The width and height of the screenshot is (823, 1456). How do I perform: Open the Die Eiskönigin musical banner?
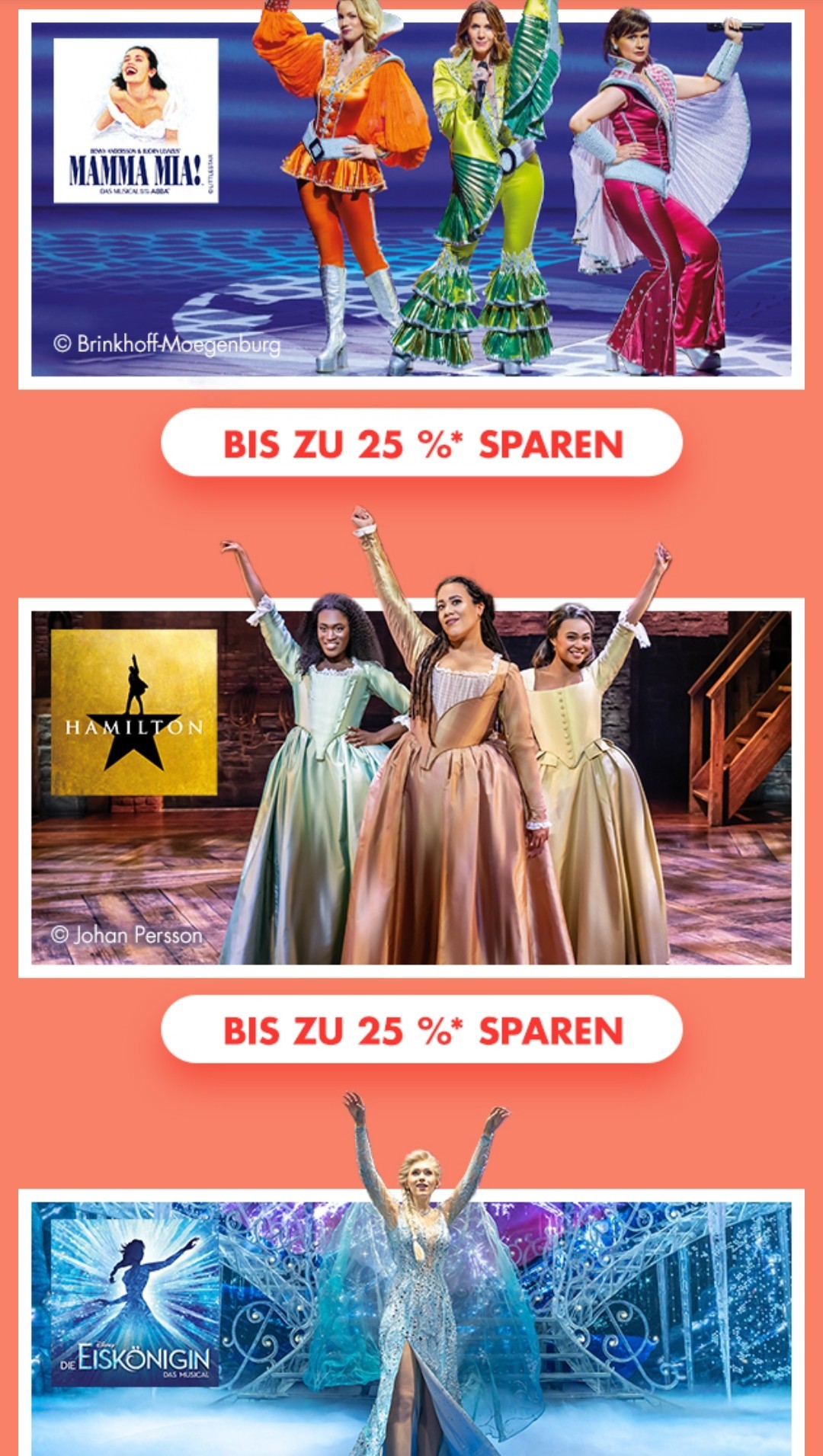pos(411,1322)
